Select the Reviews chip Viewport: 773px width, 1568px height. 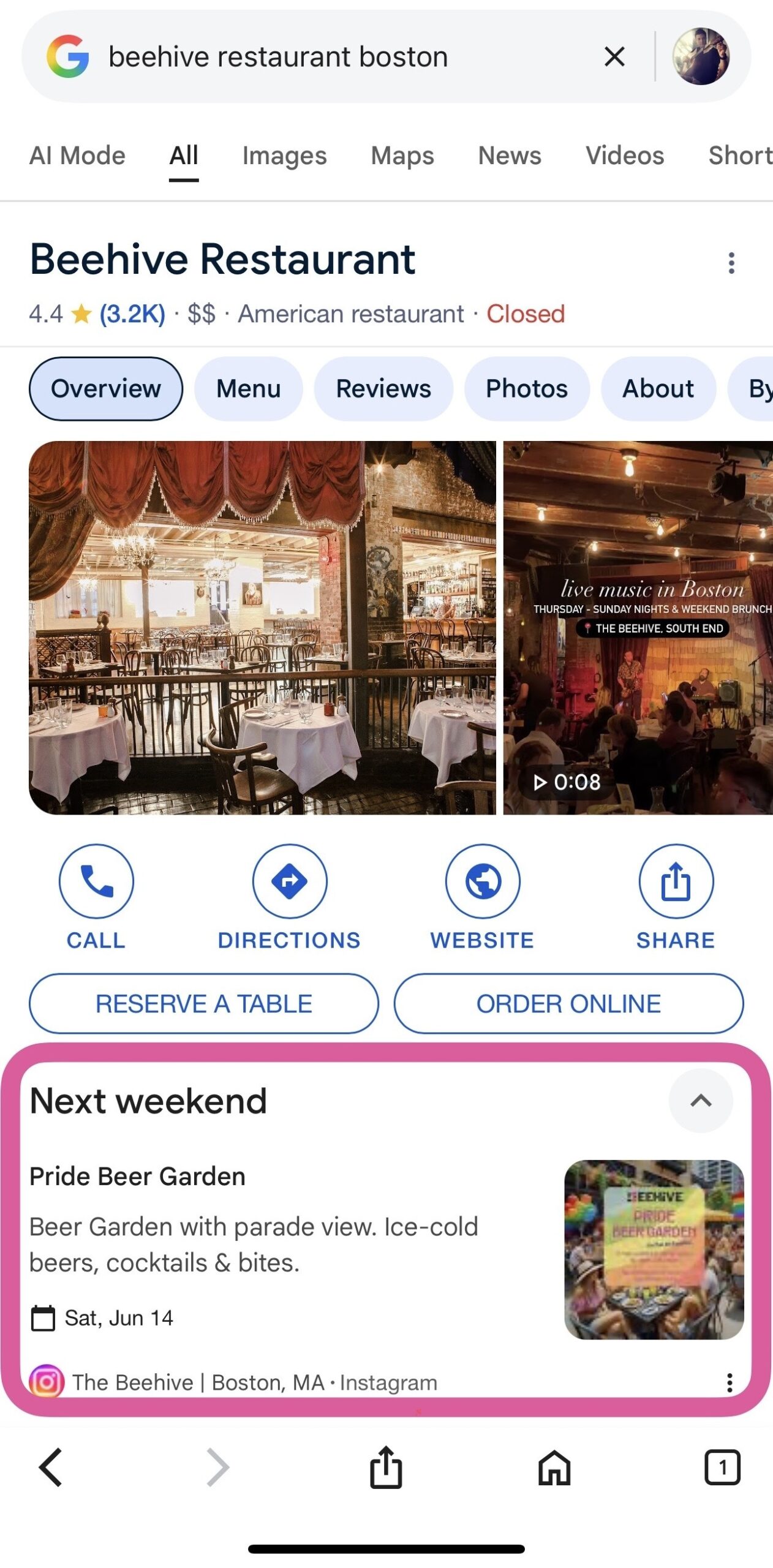383,388
